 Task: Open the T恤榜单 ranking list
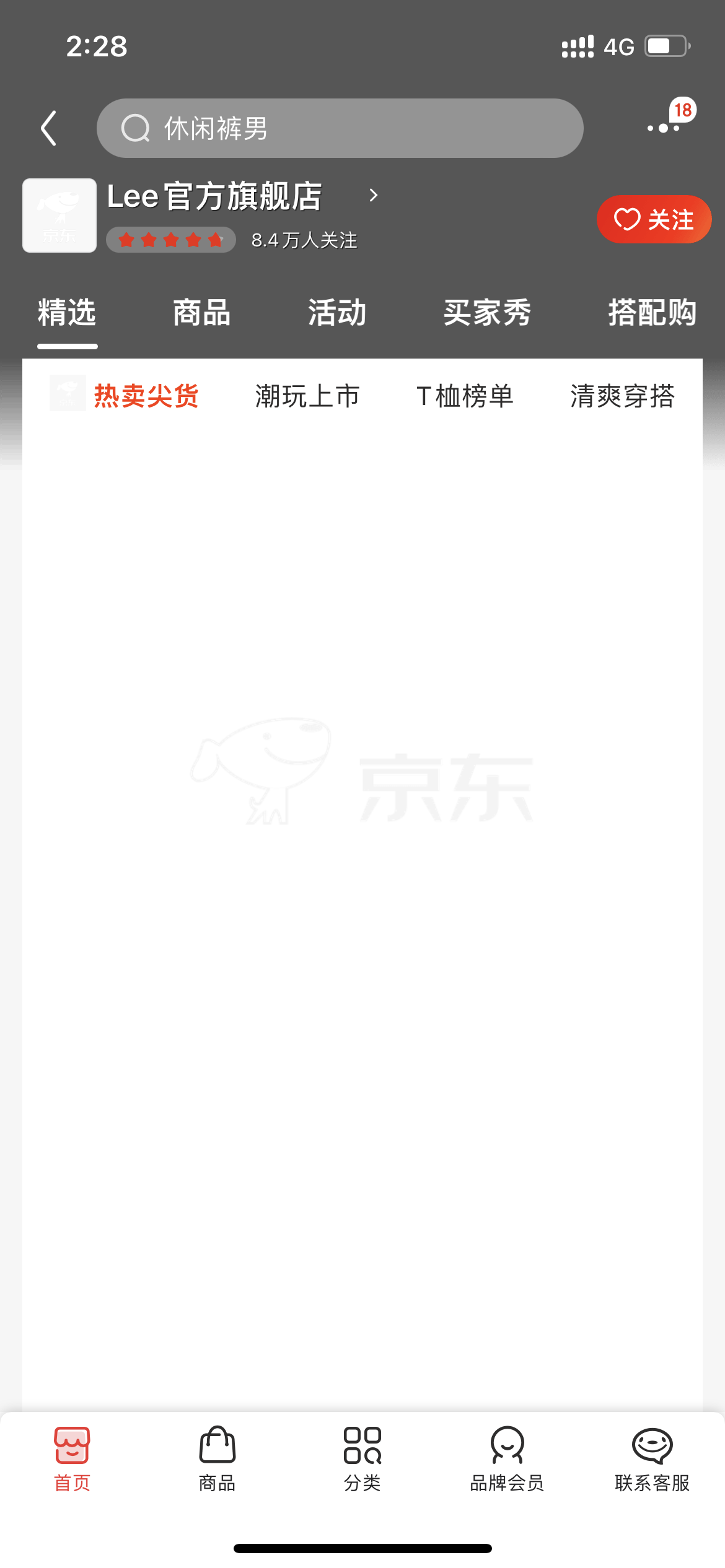pyautogui.click(x=465, y=396)
